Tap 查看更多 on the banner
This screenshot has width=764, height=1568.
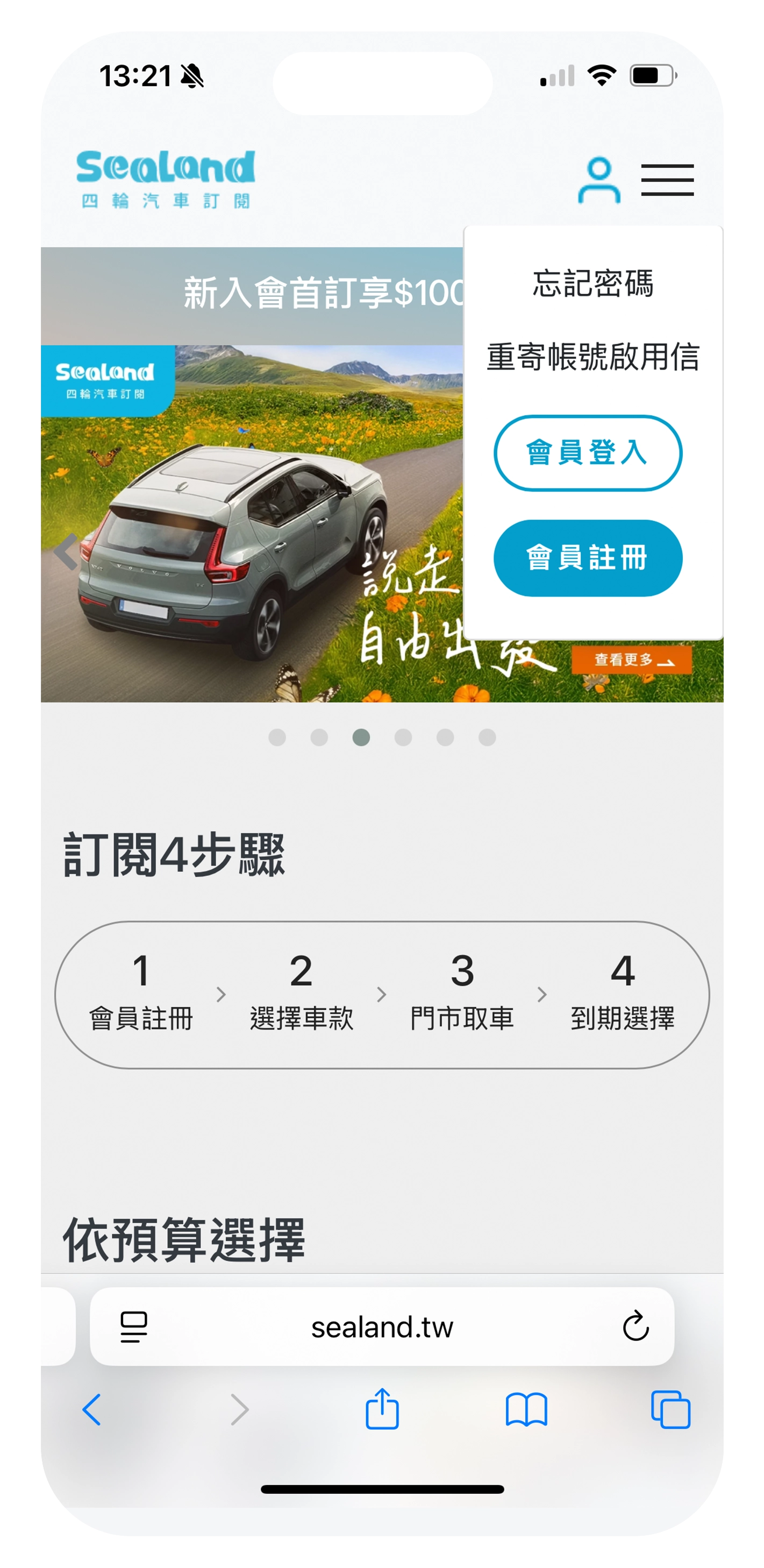point(631,661)
